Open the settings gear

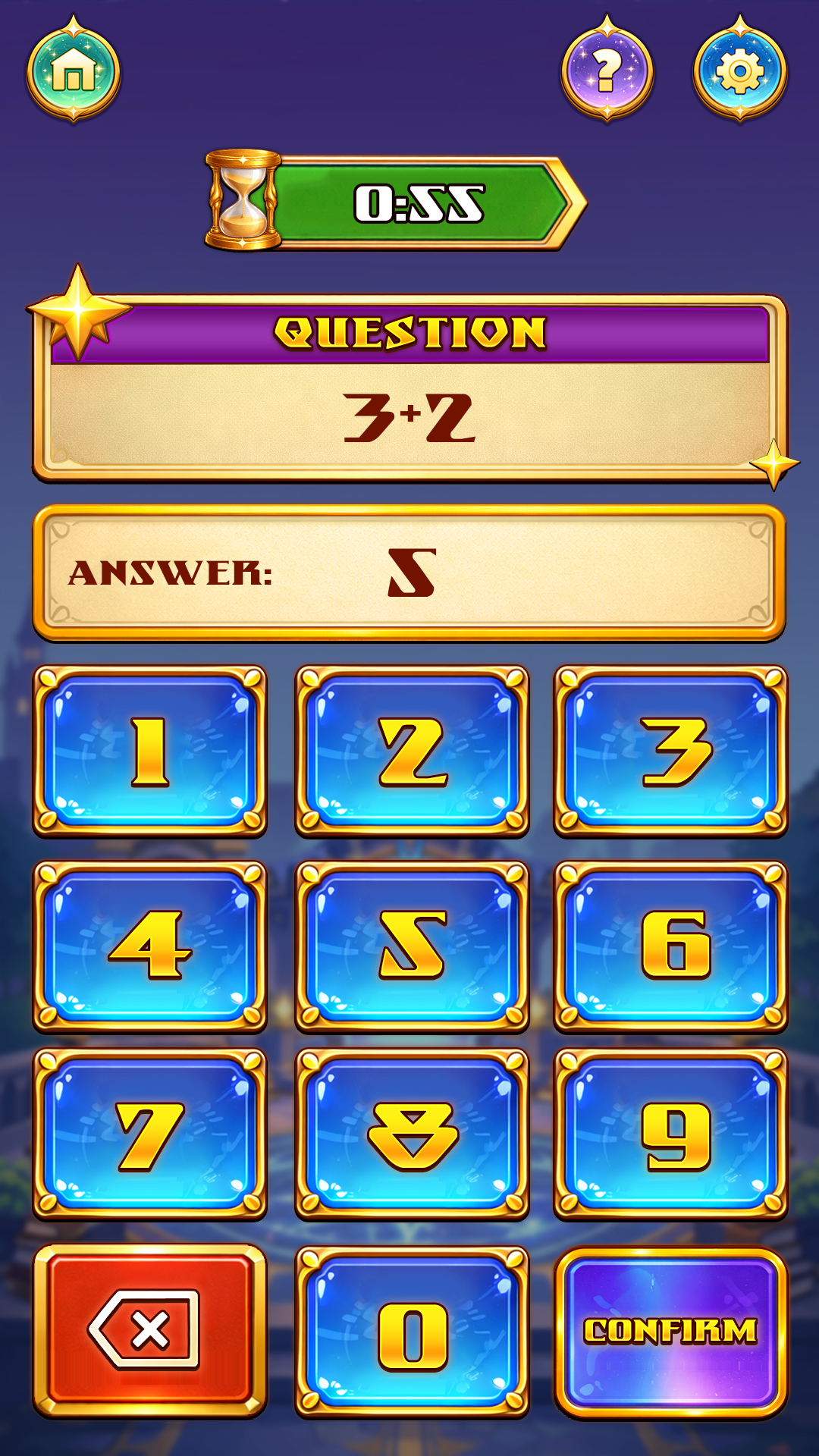739,71
